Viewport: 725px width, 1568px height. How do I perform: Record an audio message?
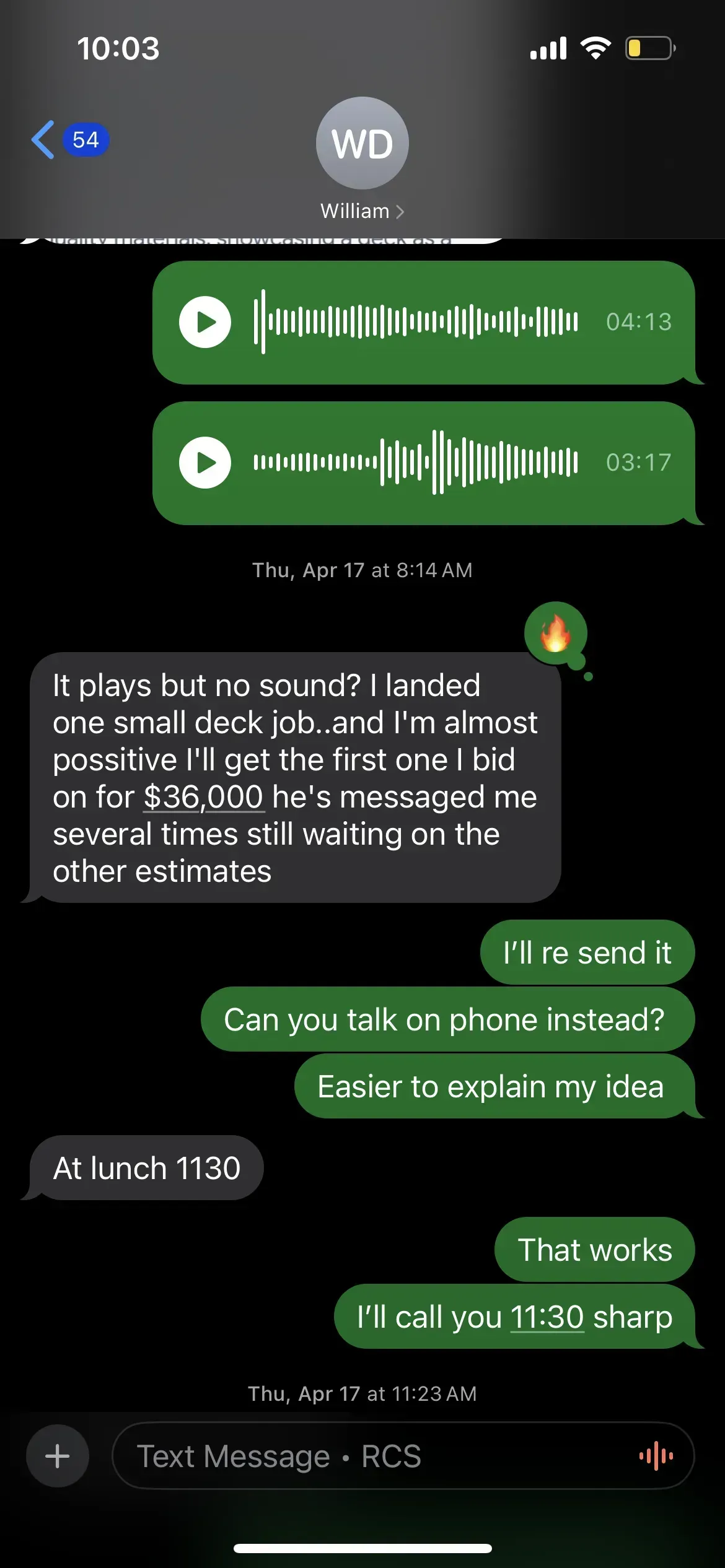click(656, 1456)
